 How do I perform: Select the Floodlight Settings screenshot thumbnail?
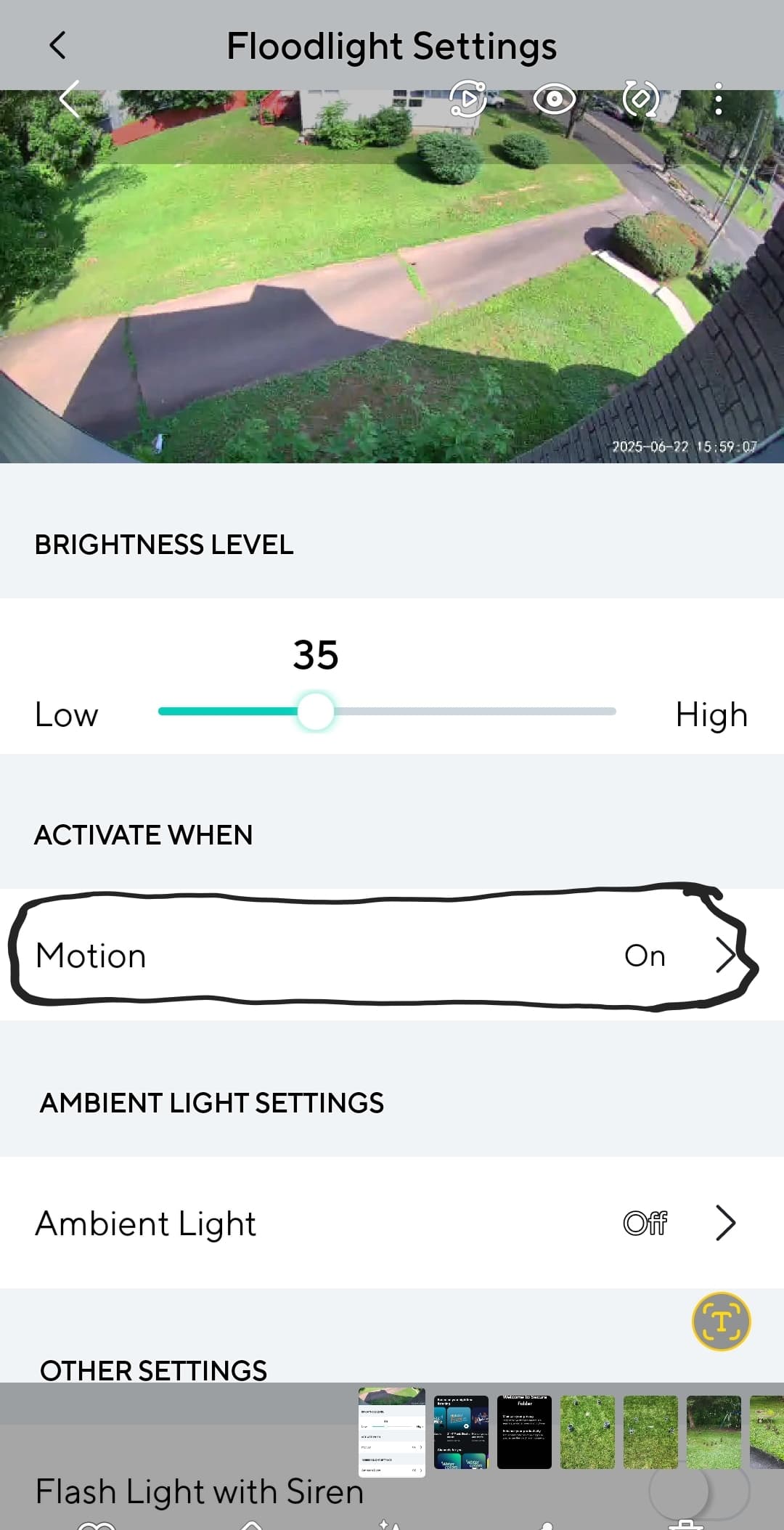(392, 1432)
